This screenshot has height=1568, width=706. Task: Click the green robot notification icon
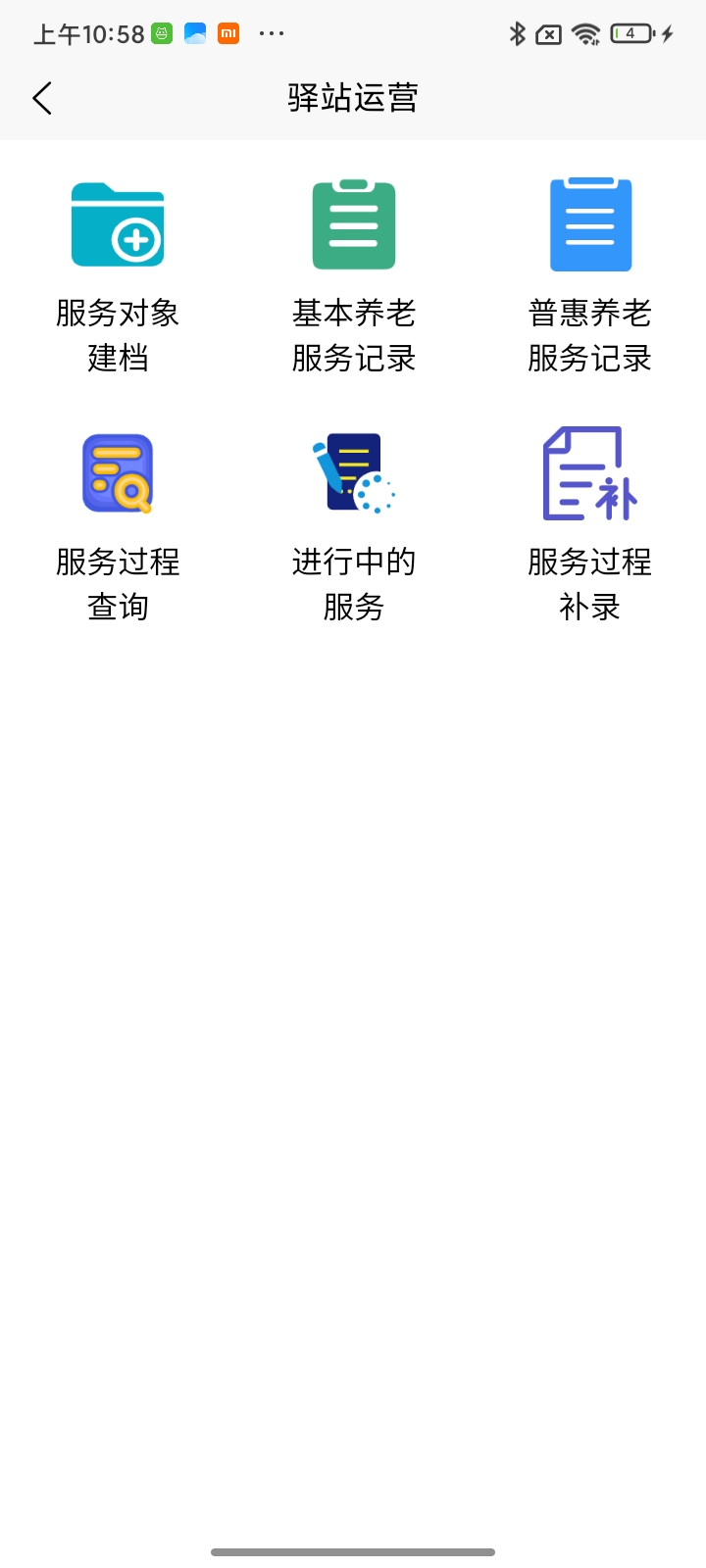pyautogui.click(x=160, y=32)
